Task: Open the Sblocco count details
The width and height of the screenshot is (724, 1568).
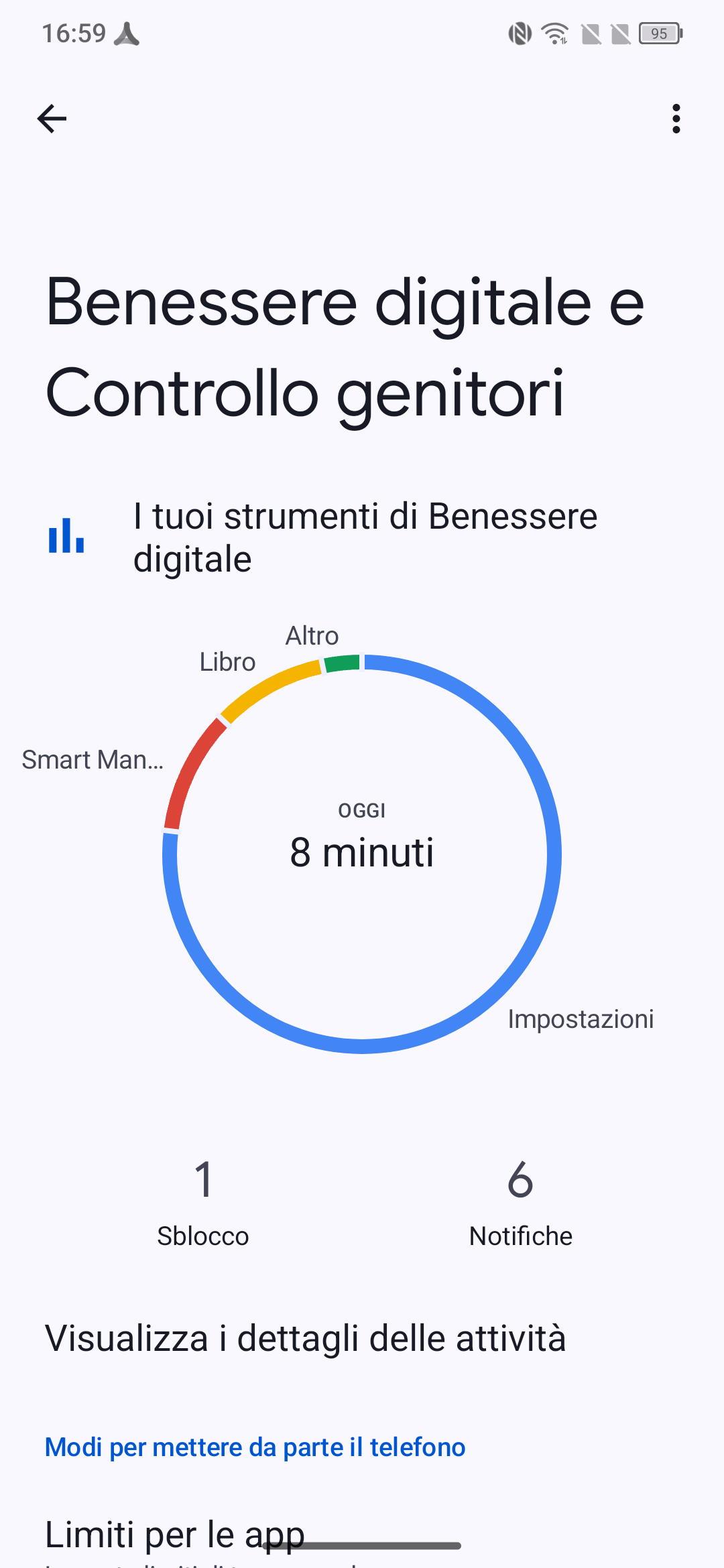Action: tap(203, 1203)
